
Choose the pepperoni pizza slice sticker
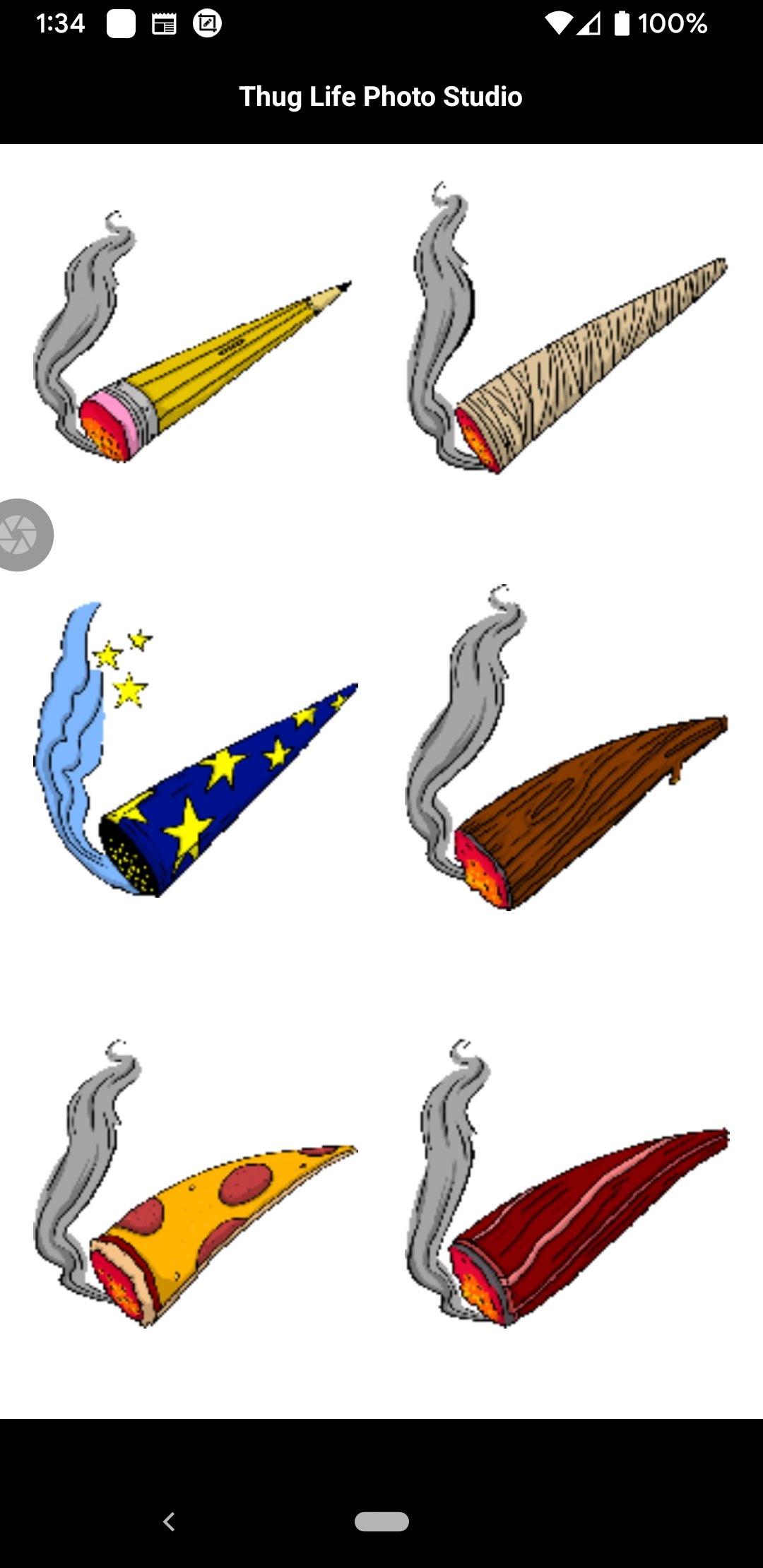(196, 1183)
